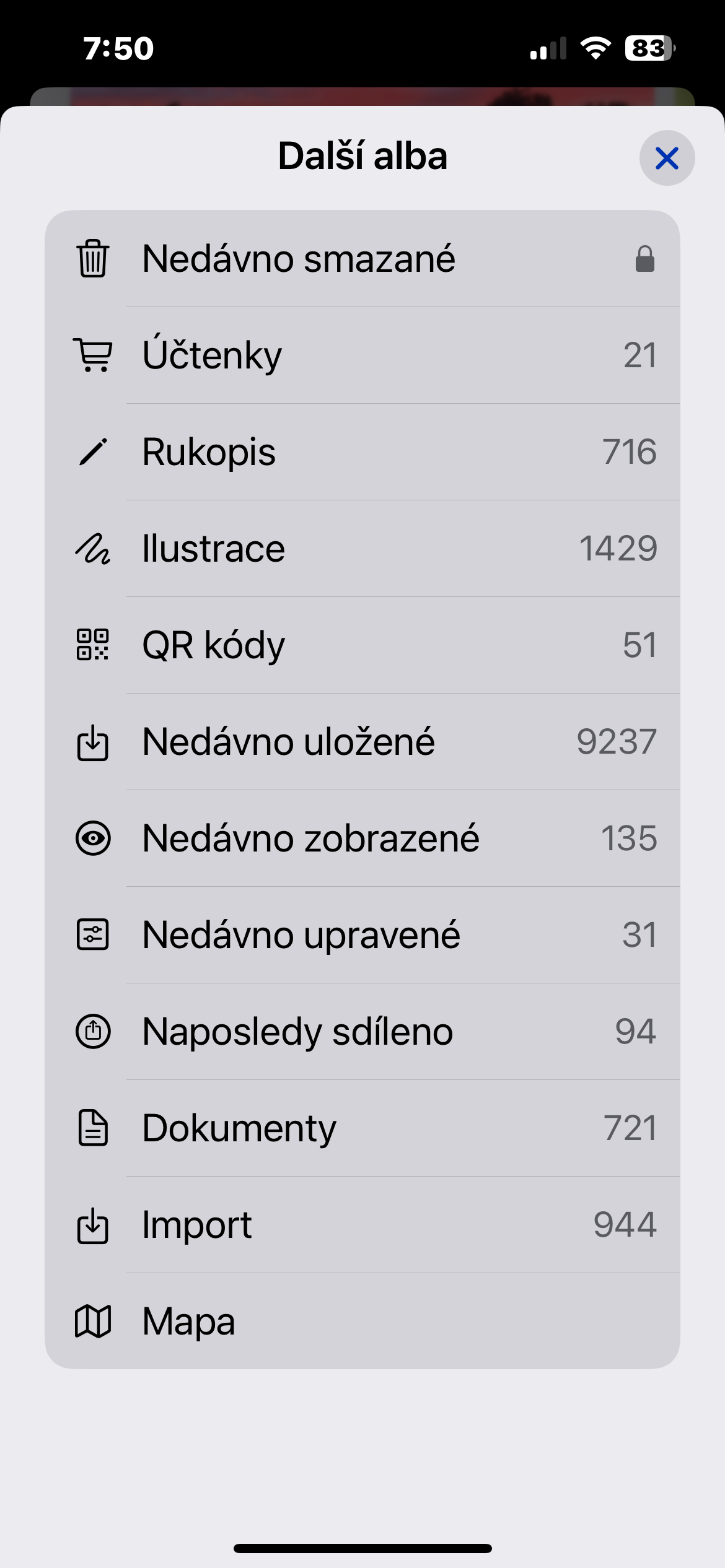
Task: Open the Dokumenty album
Action: tap(362, 1128)
